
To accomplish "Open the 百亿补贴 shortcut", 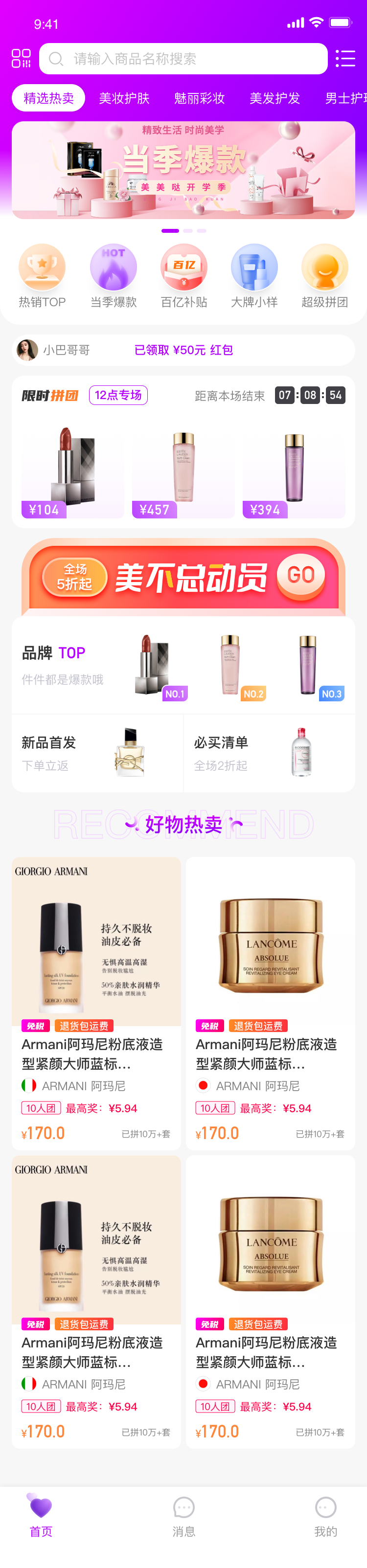I will click(184, 276).
